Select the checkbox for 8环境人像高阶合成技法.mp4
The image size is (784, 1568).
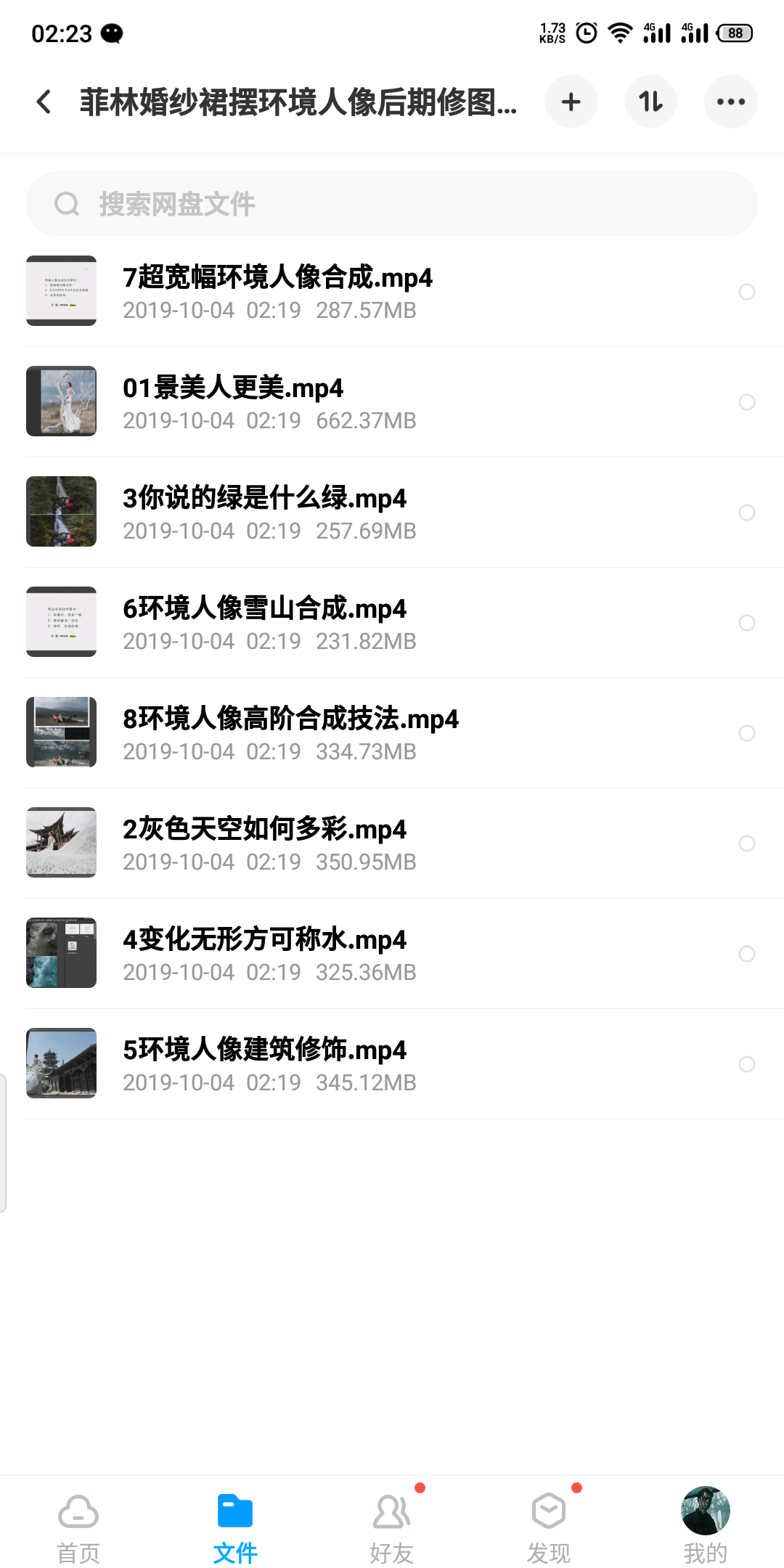[746, 733]
